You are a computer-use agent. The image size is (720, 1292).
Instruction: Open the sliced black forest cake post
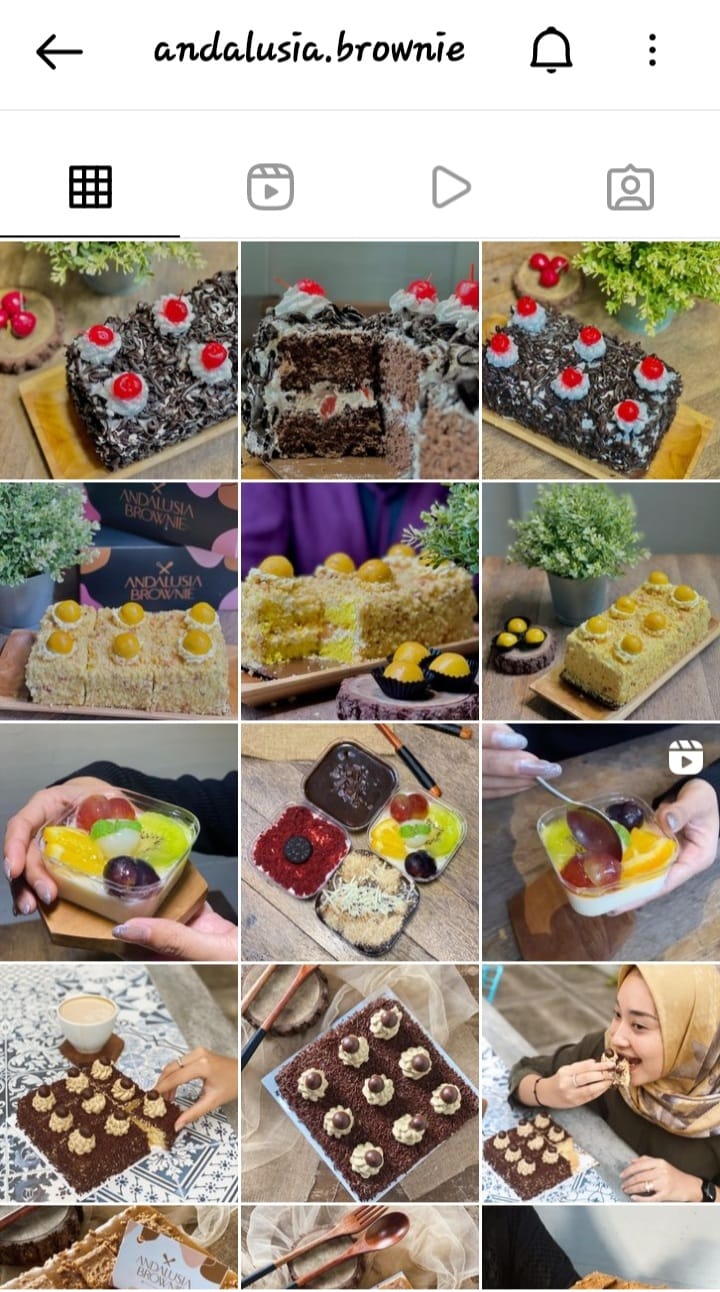tap(360, 360)
